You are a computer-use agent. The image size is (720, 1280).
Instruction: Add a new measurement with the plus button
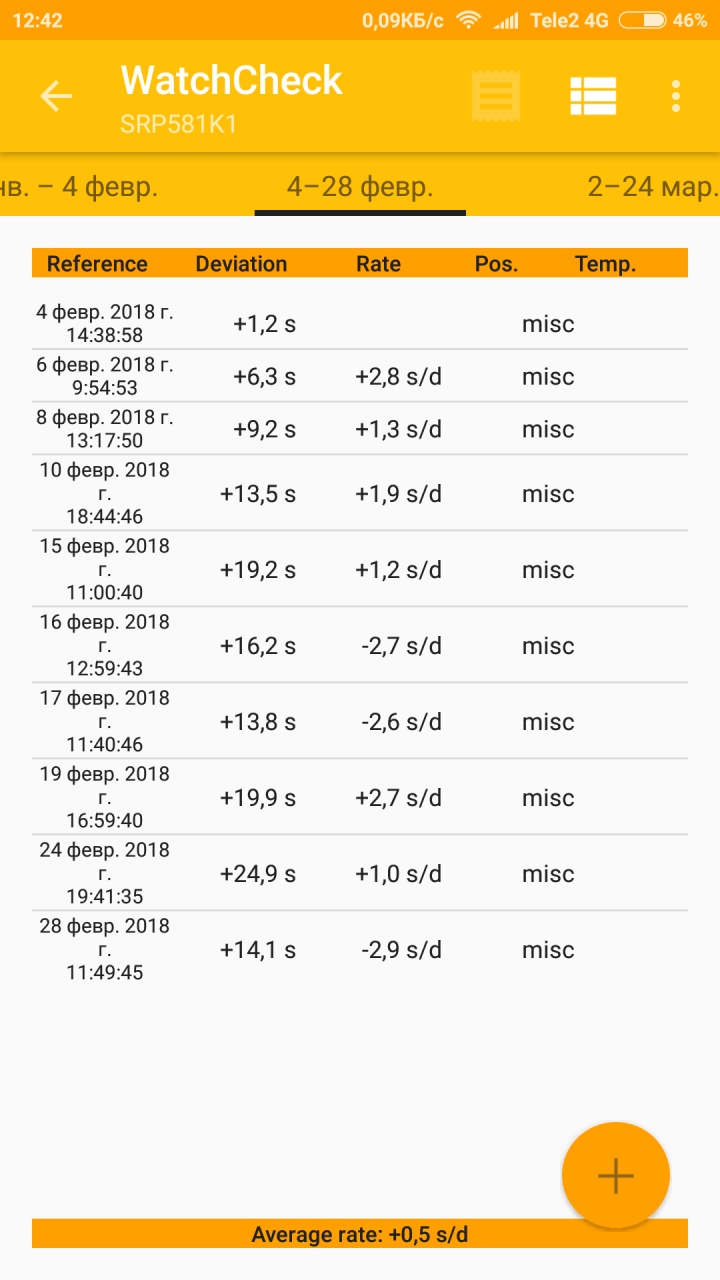tap(616, 1176)
